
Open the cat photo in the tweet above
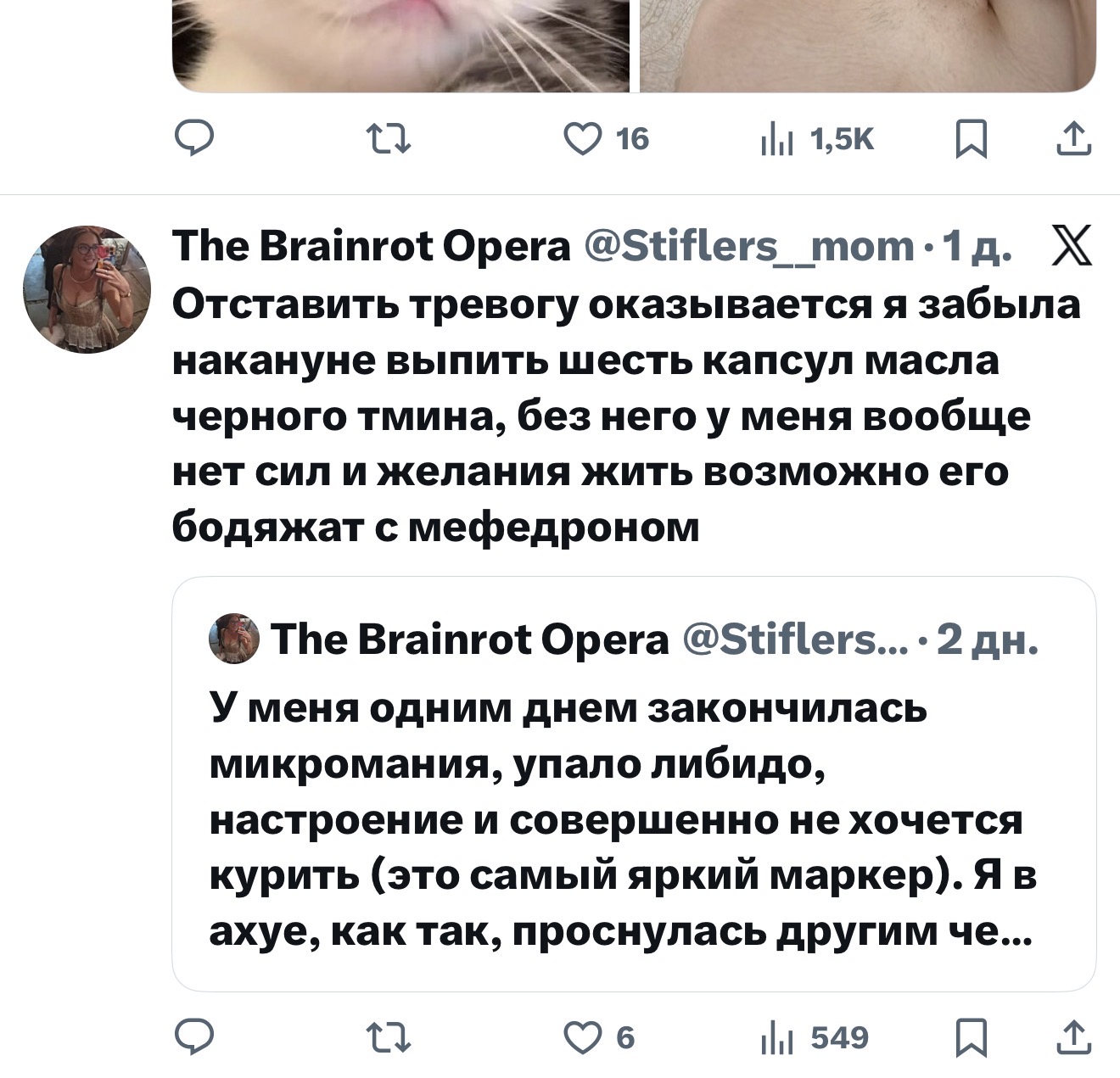click(400, 42)
